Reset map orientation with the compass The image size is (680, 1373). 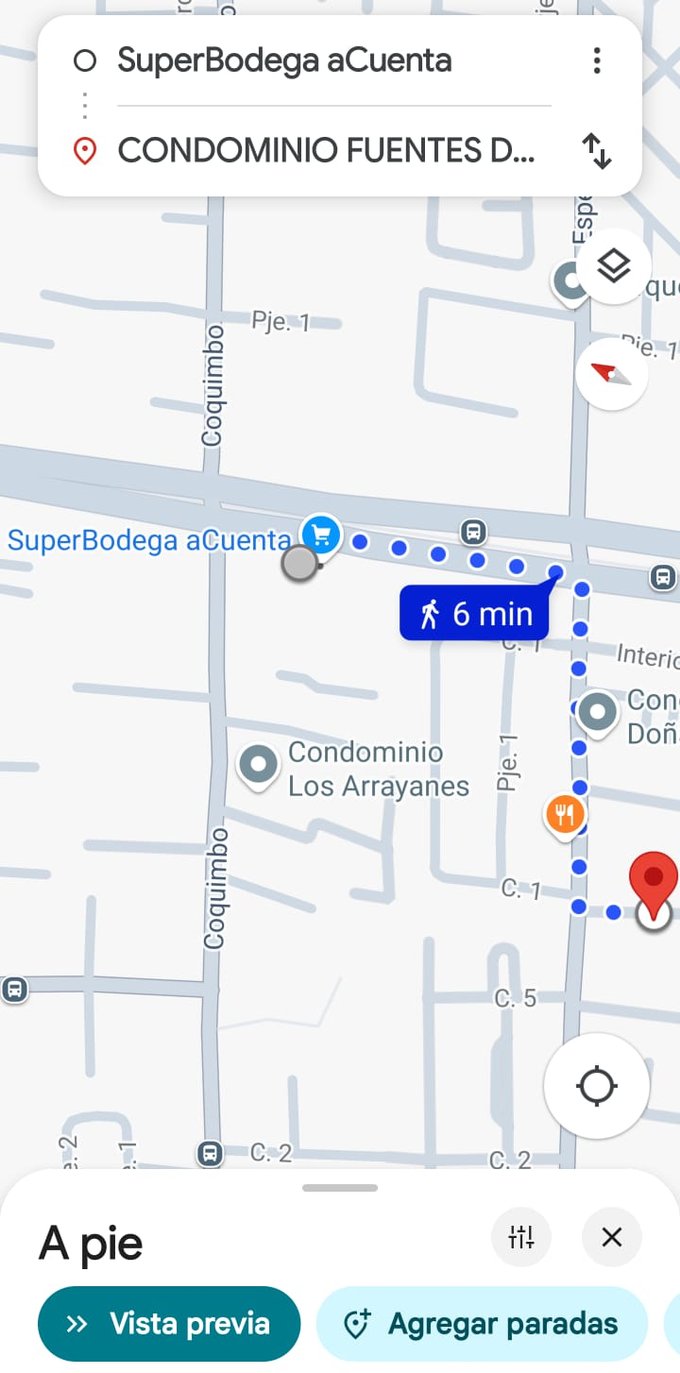pyautogui.click(x=612, y=374)
